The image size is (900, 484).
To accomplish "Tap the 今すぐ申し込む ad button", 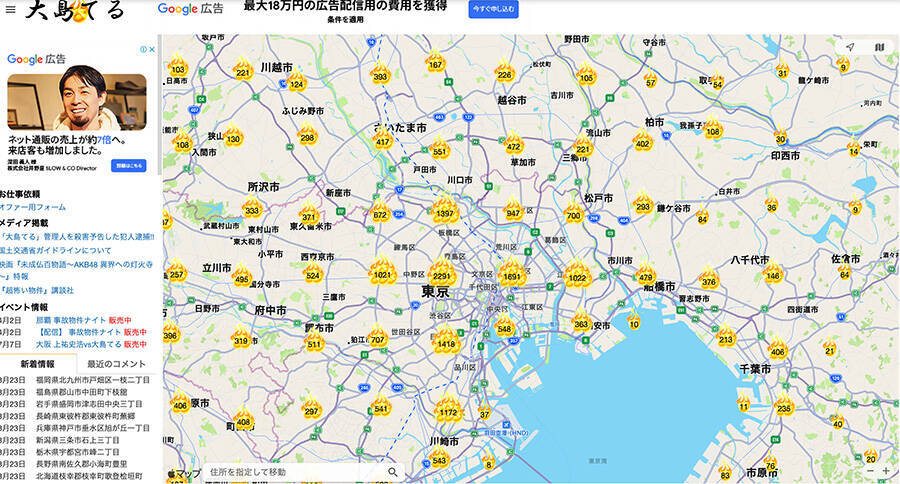I will pyautogui.click(x=494, y=9).
